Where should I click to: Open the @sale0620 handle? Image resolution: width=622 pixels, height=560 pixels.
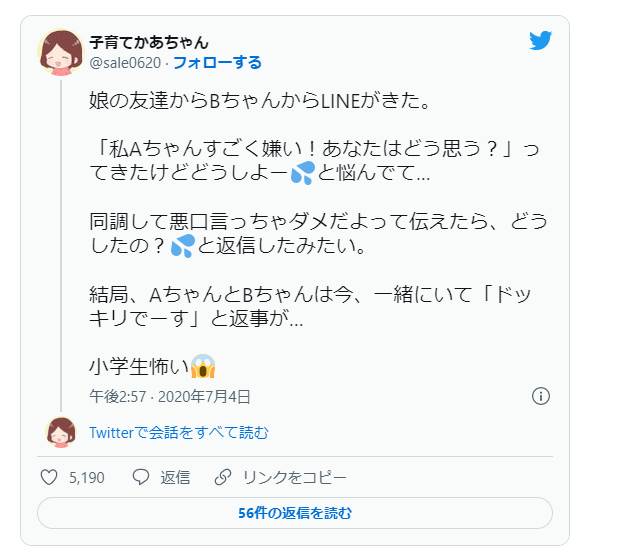pos(125,63)
